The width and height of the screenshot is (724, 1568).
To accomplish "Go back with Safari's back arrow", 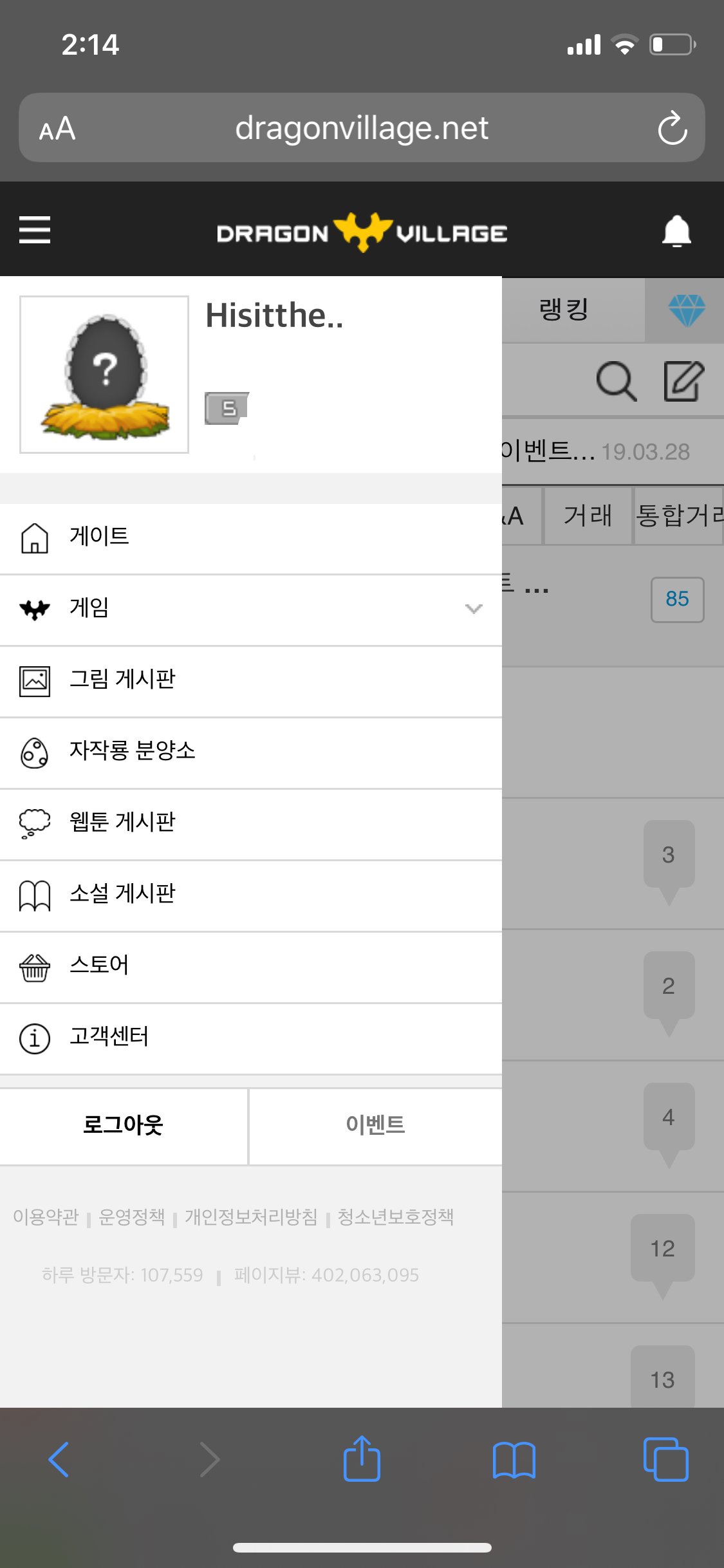I will click(59, 1459).
